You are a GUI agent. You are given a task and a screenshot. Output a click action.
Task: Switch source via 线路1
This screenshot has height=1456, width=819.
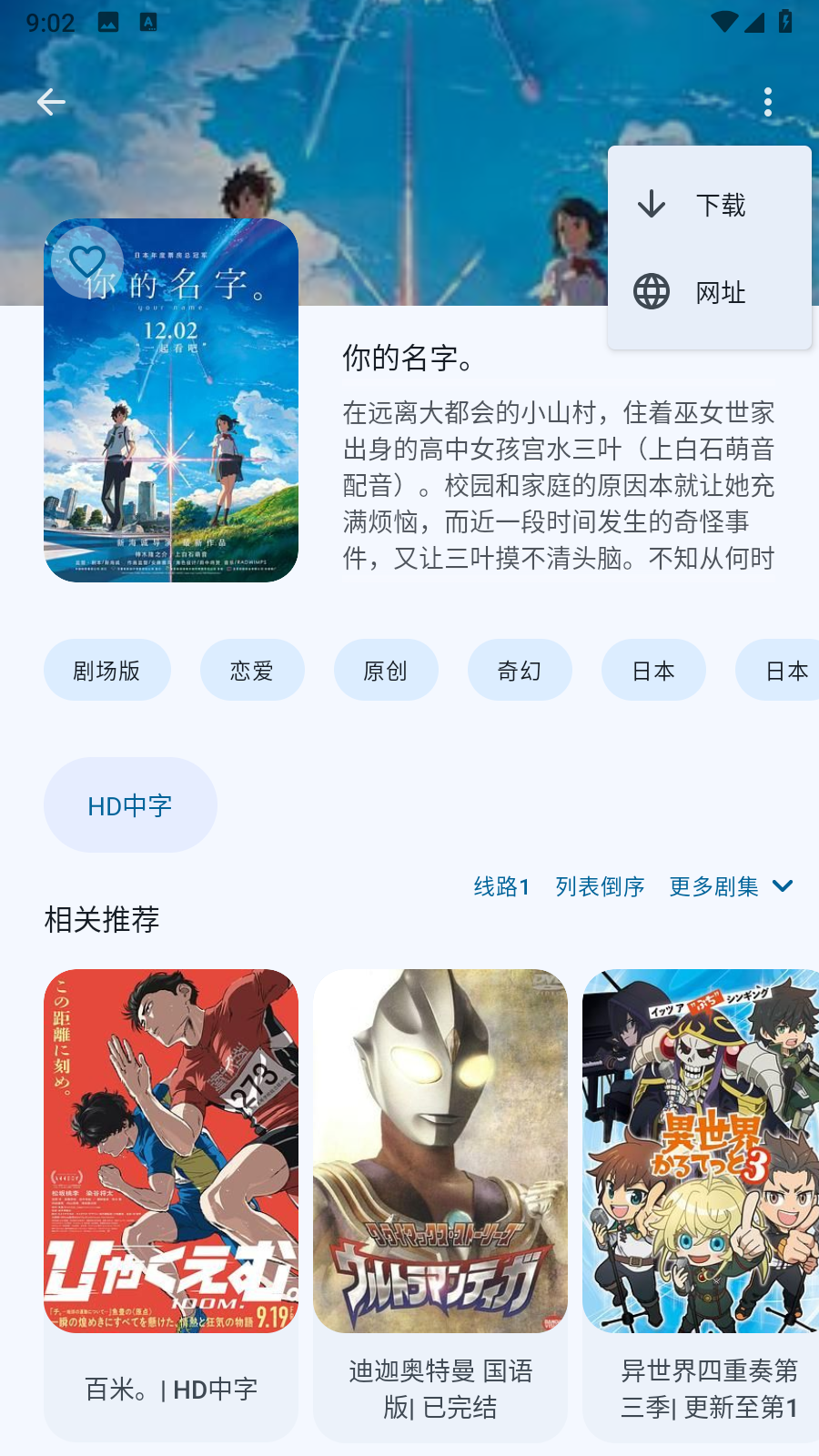[501, 886]
